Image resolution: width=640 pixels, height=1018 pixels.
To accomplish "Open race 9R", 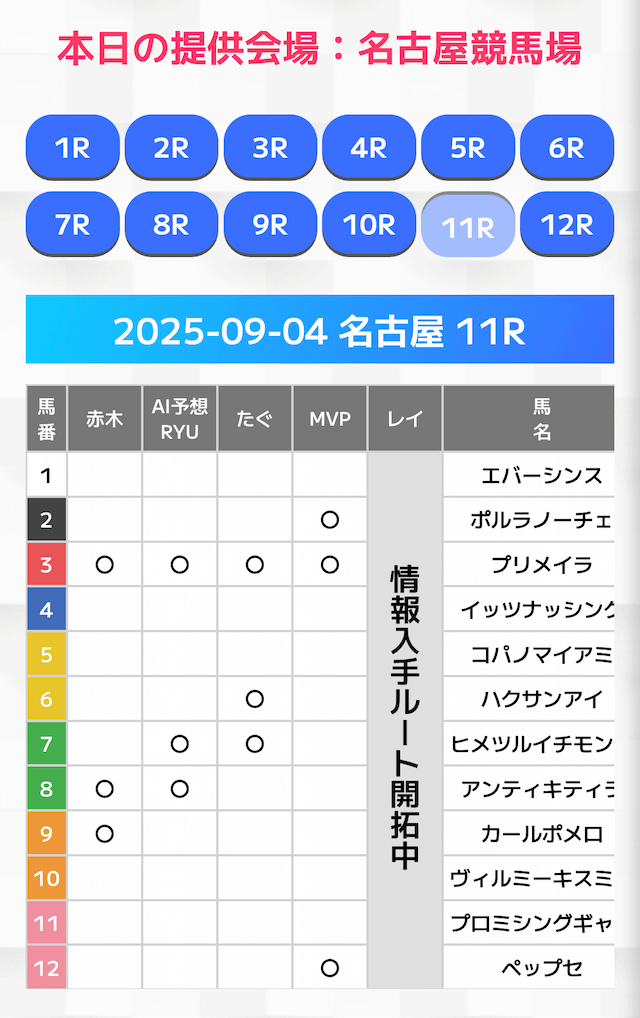I will [270, 225].
